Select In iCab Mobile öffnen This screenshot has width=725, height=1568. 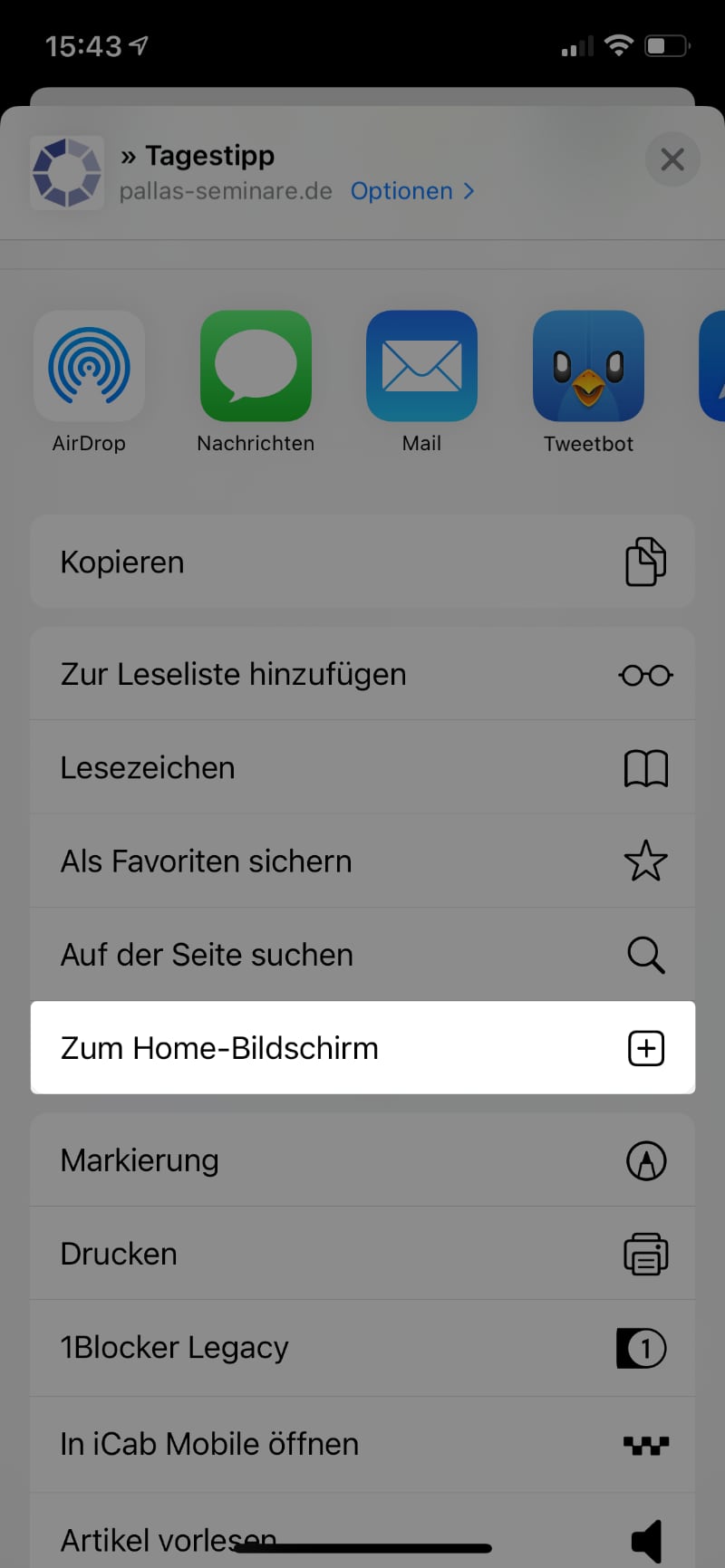[x=362, y=1444]
